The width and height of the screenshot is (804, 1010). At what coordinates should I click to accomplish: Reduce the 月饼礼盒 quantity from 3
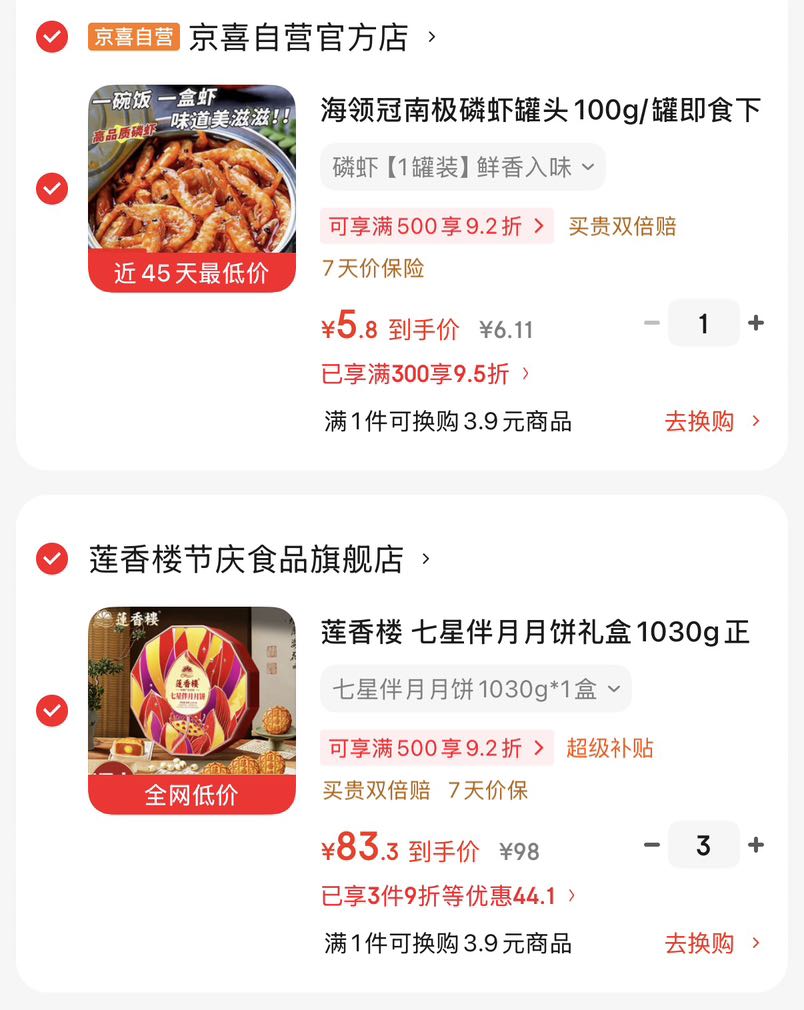click(652, 844)
